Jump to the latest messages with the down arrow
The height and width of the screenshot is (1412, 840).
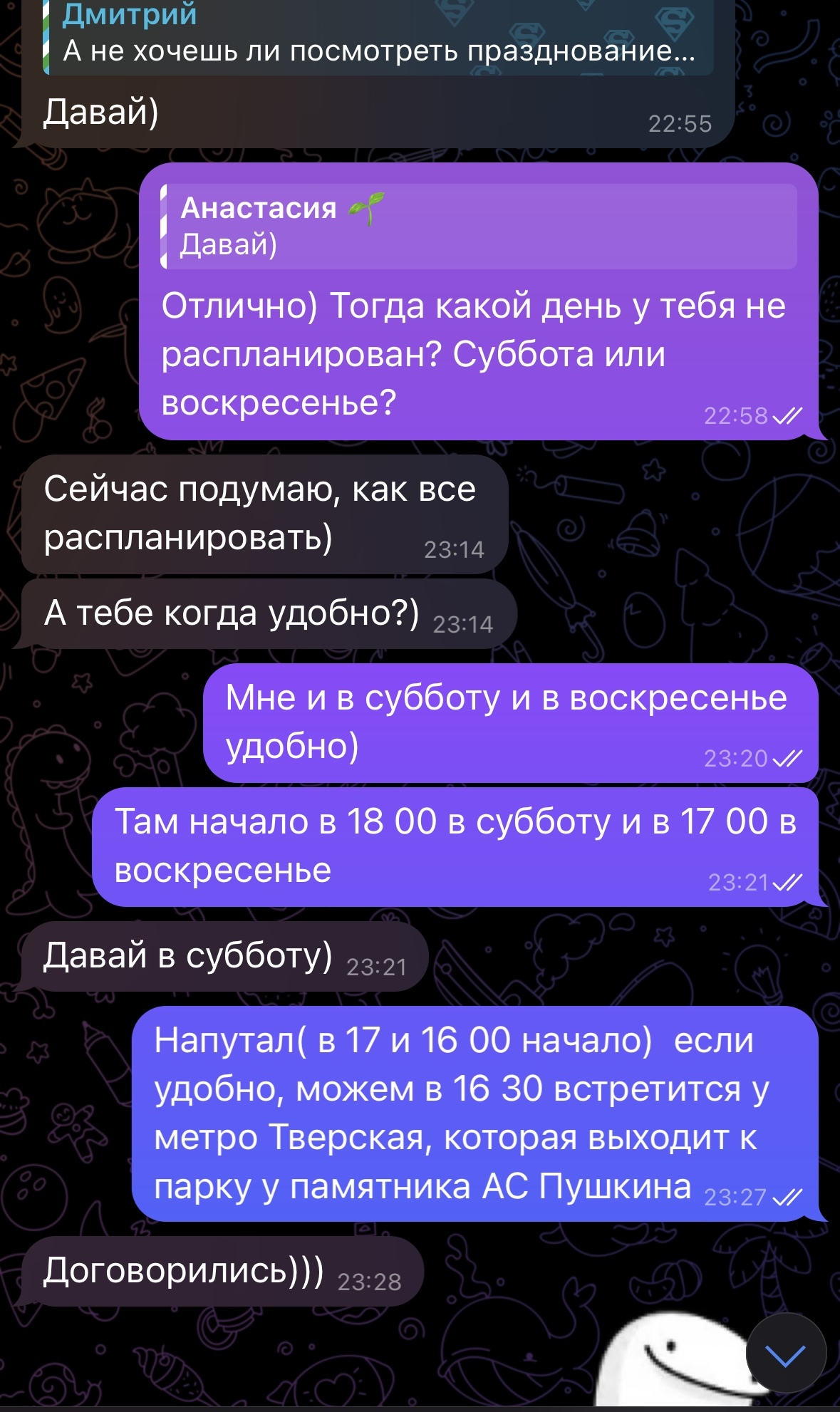click(785, 1356)
